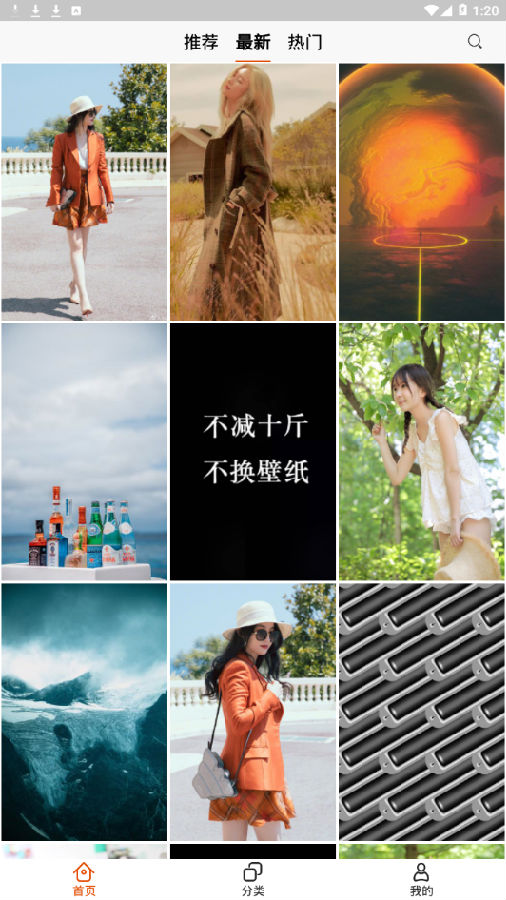Switch to the 推荐 tab
Image resolution: width=506 pixels, height=900 pixels.
pyautogui.click(x=201, y=42)
